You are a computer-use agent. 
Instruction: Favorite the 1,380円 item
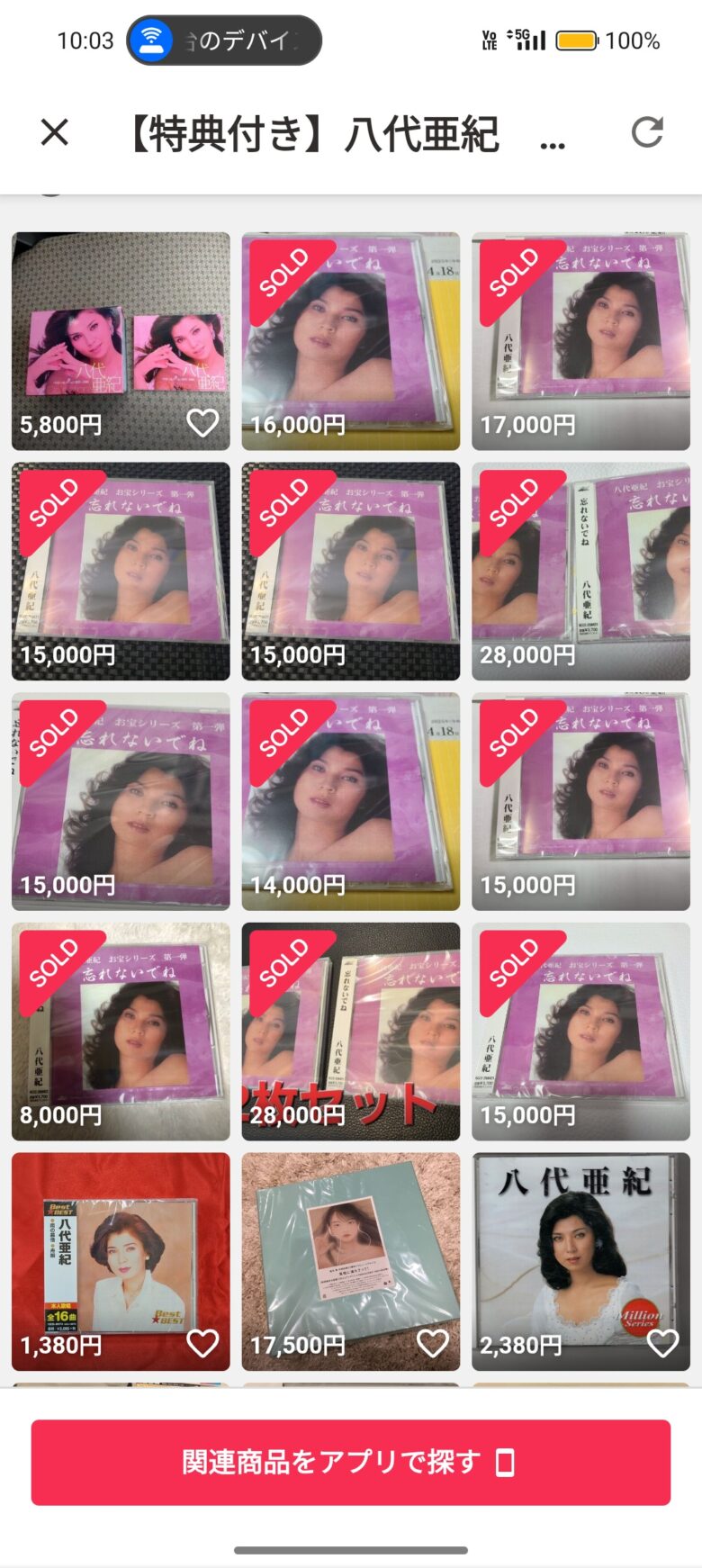[202, 1343]
